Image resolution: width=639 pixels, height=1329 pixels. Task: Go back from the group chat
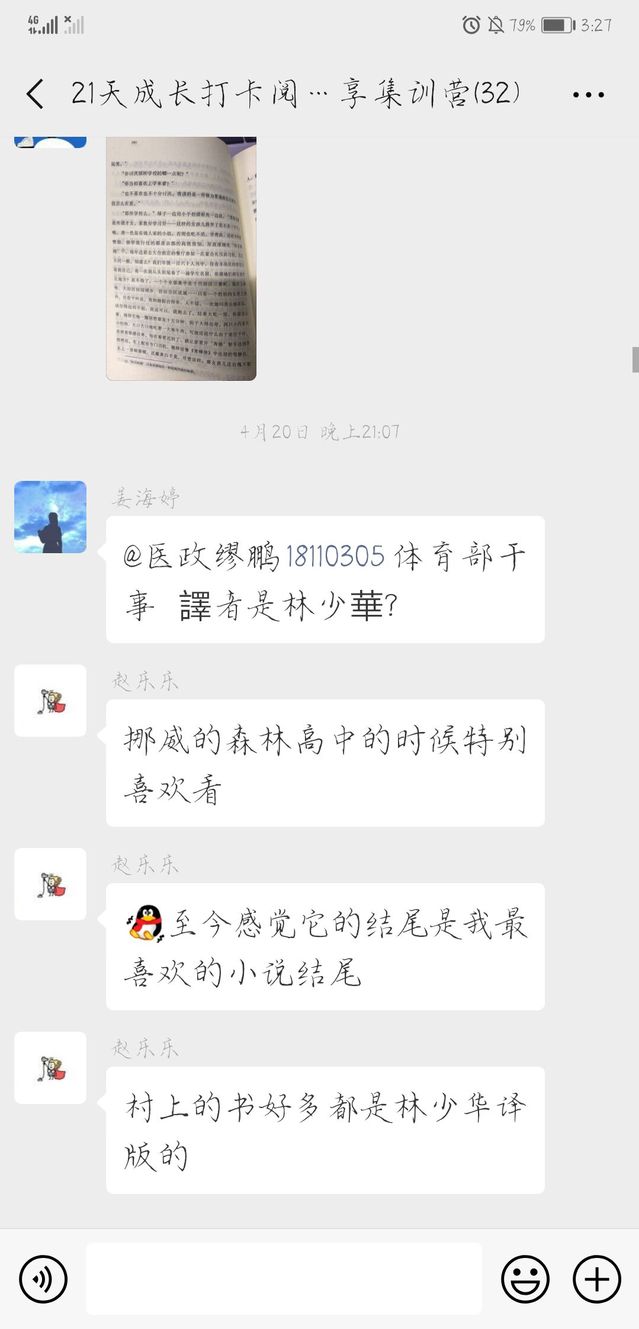click(35, 94)
